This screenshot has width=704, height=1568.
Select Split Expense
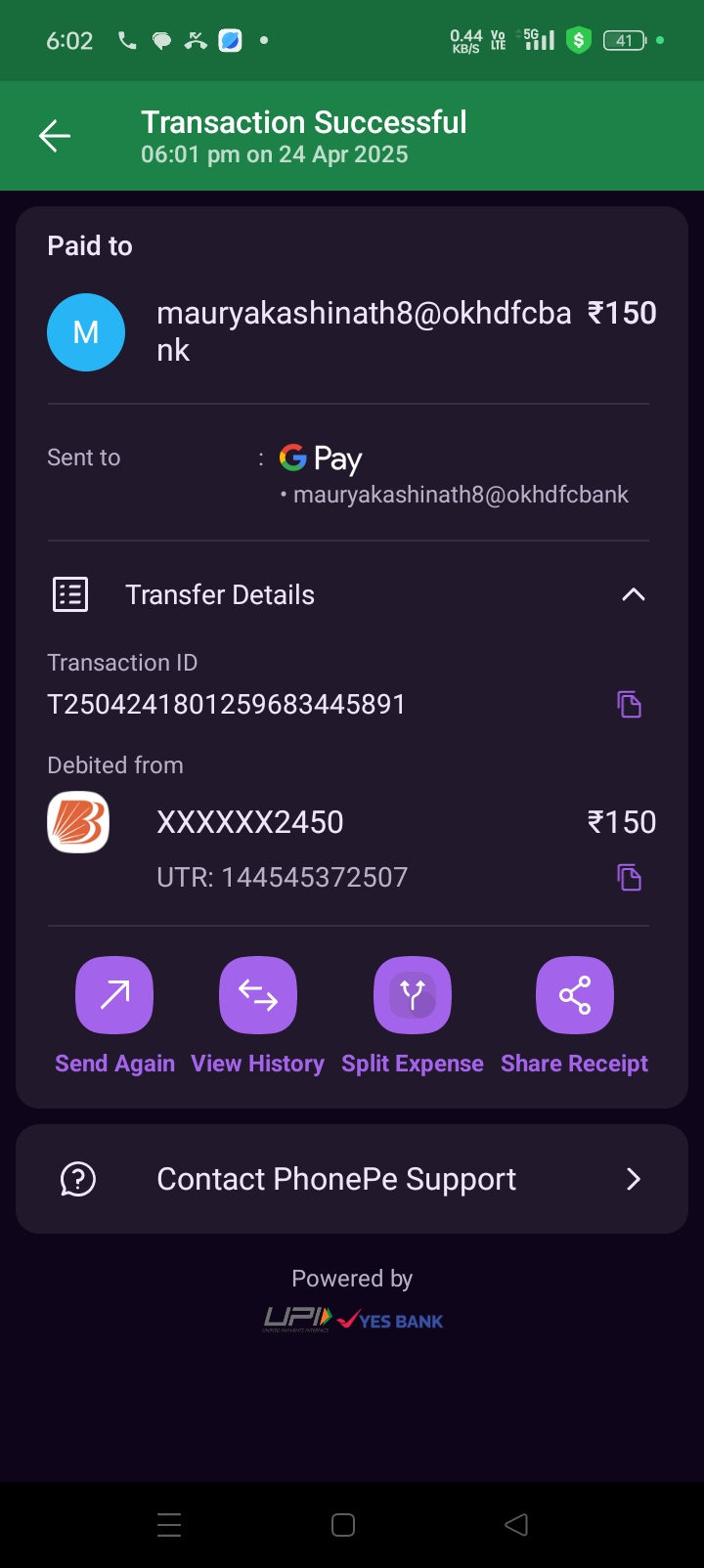(413, 995)
